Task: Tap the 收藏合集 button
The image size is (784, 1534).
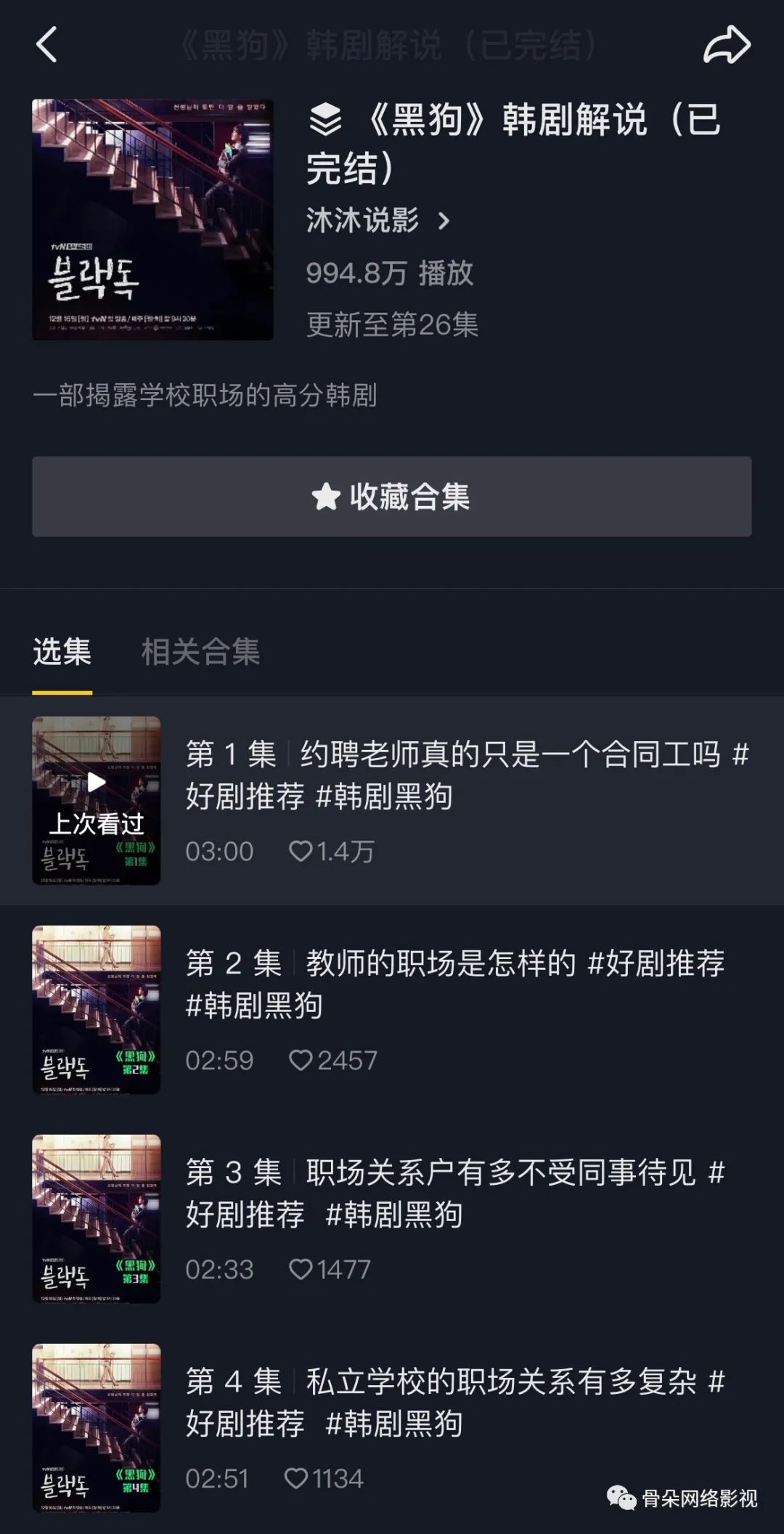Action: pyautogui.click(x=391, y=497)
